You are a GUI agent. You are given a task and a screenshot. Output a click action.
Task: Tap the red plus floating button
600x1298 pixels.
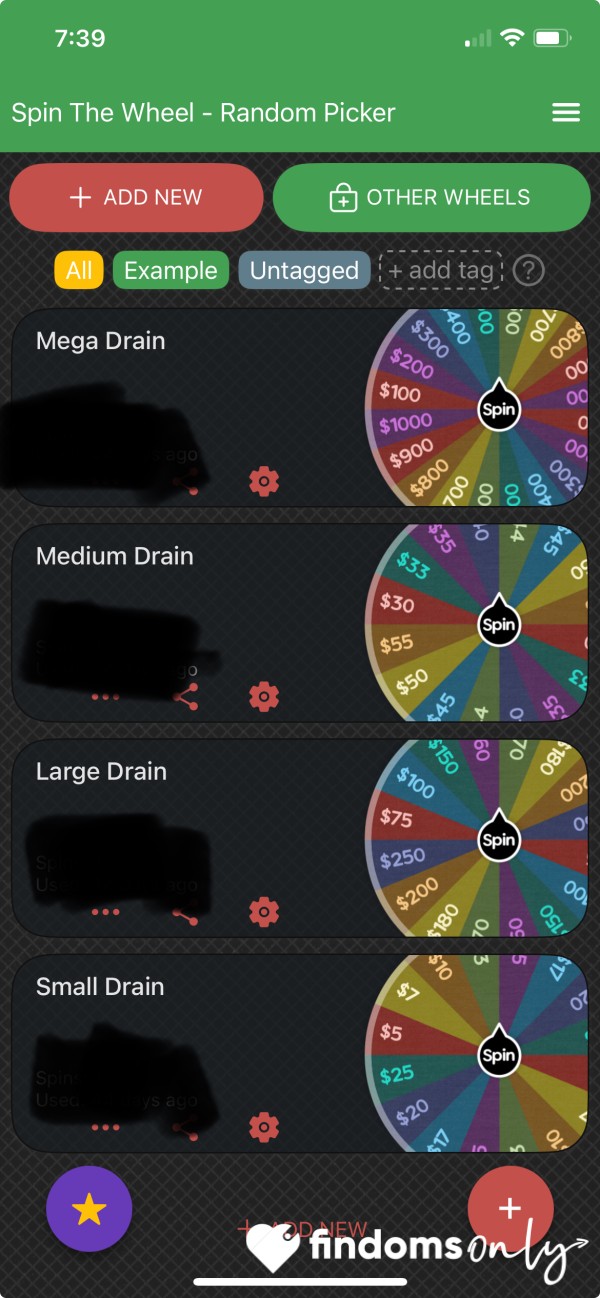point(510,1209)
